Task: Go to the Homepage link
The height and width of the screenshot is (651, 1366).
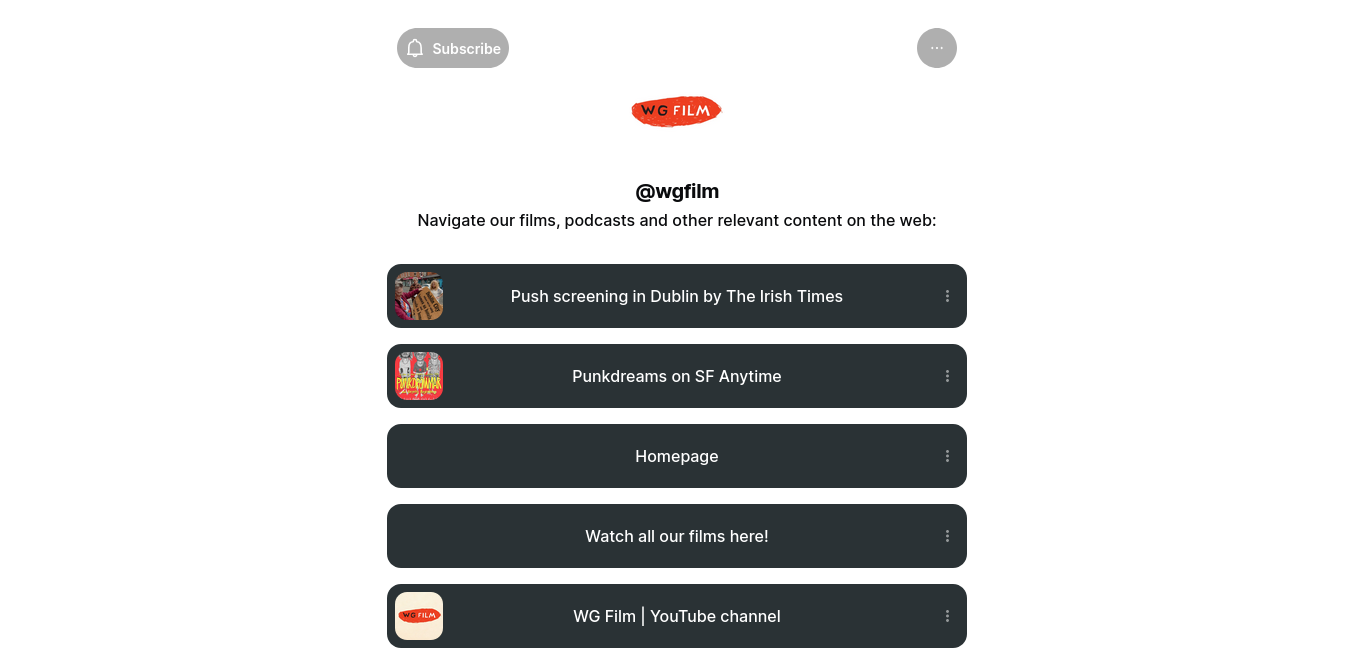Action: pyautogui.click(x=676, y=456)
